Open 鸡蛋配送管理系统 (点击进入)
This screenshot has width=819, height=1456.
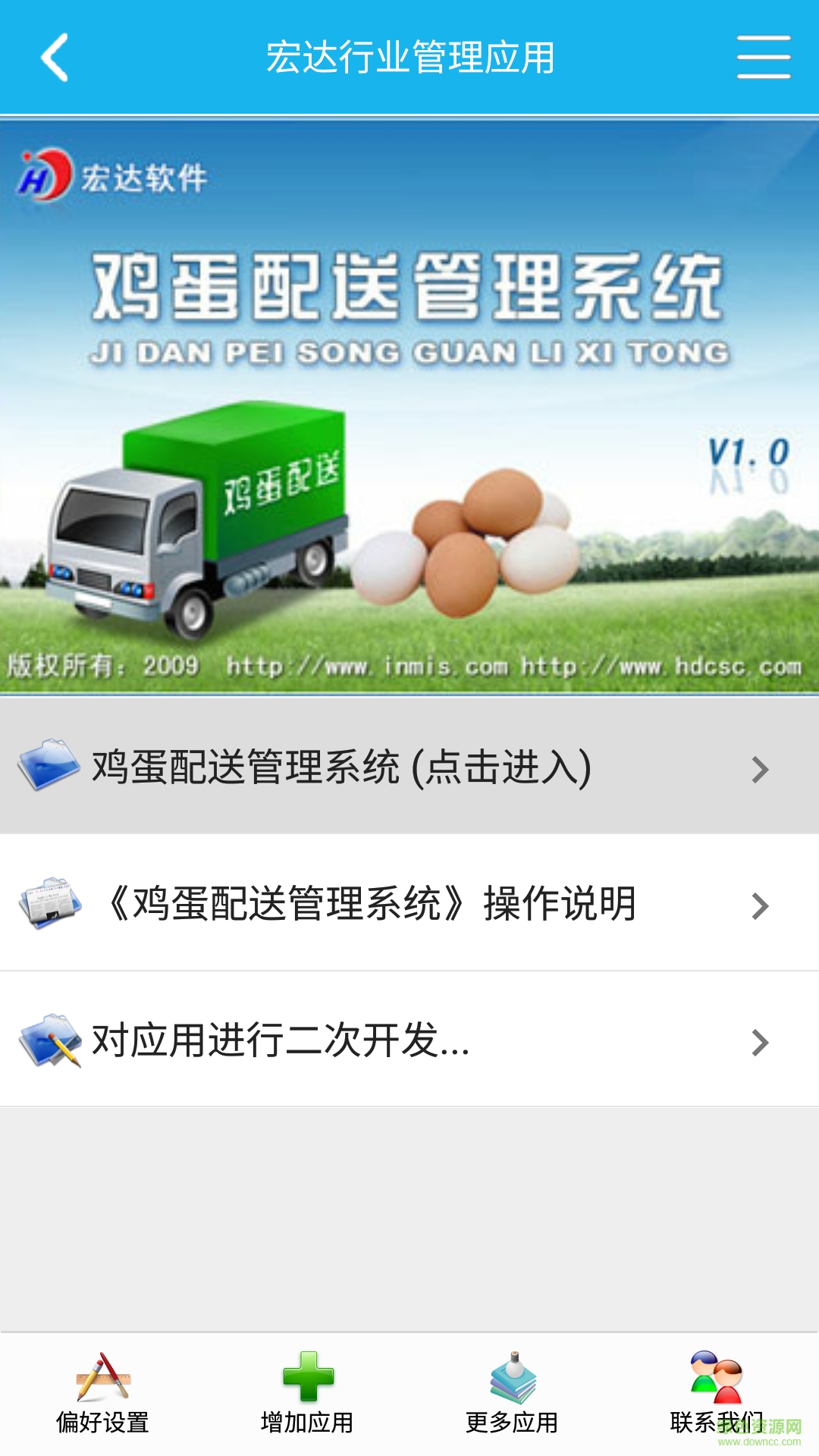[x=340, y=768]
